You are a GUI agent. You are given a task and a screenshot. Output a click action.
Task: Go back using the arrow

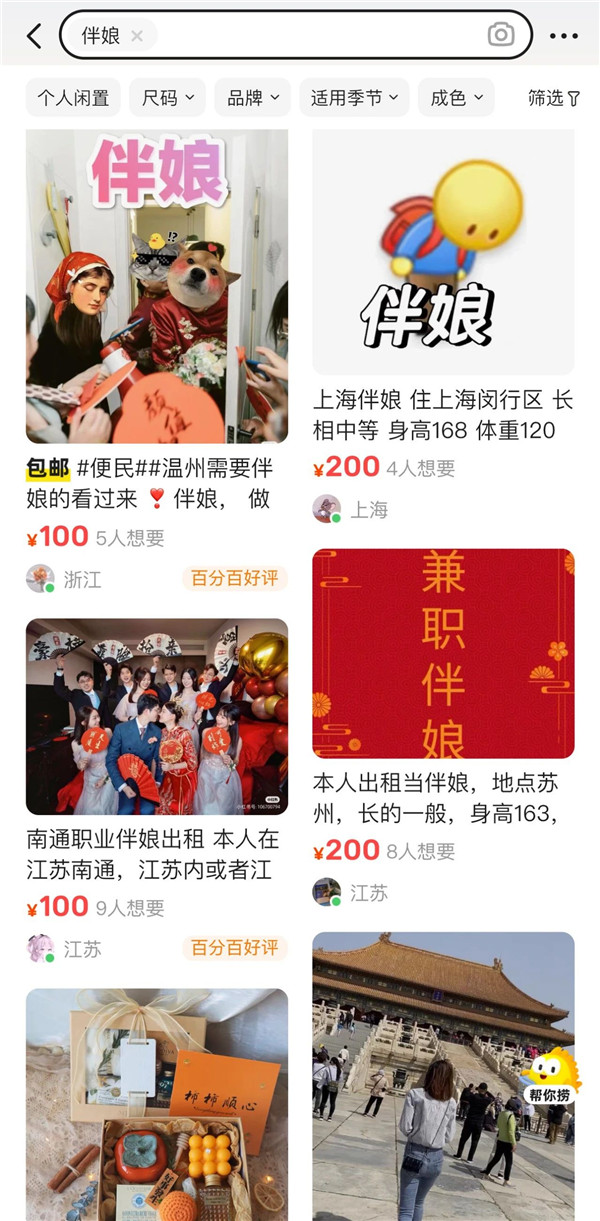tap(34, 36)
